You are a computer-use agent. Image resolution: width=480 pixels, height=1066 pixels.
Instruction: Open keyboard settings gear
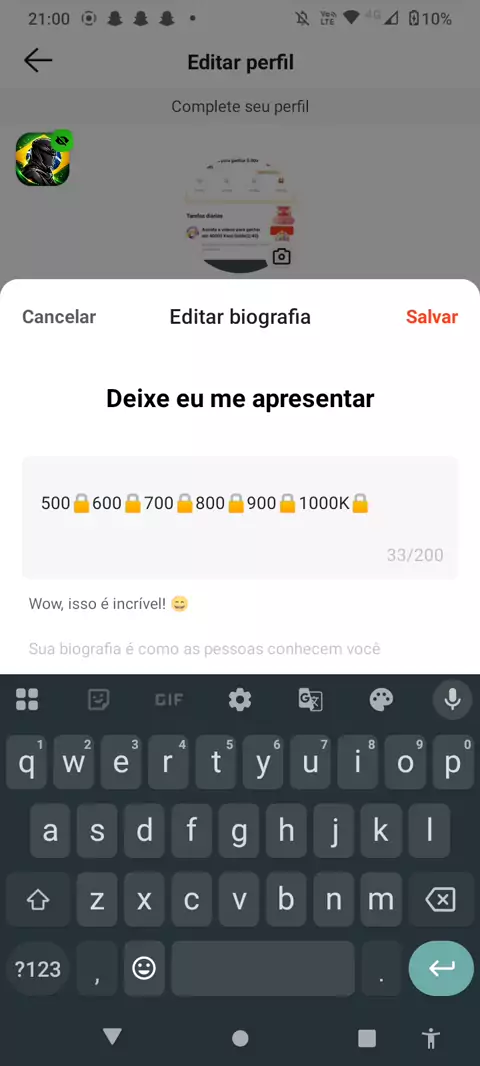(x=240, y=699)
